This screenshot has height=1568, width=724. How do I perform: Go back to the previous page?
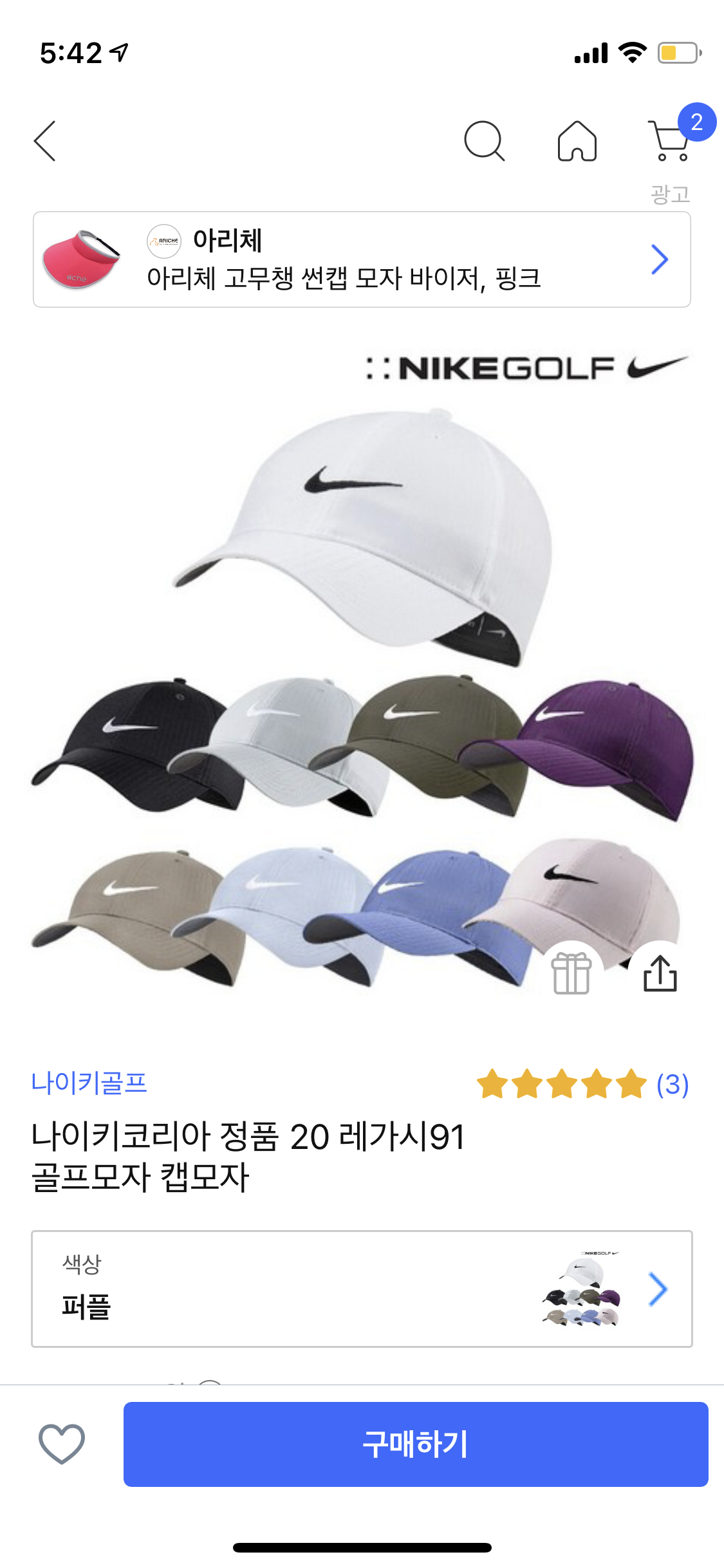(45, 140)
